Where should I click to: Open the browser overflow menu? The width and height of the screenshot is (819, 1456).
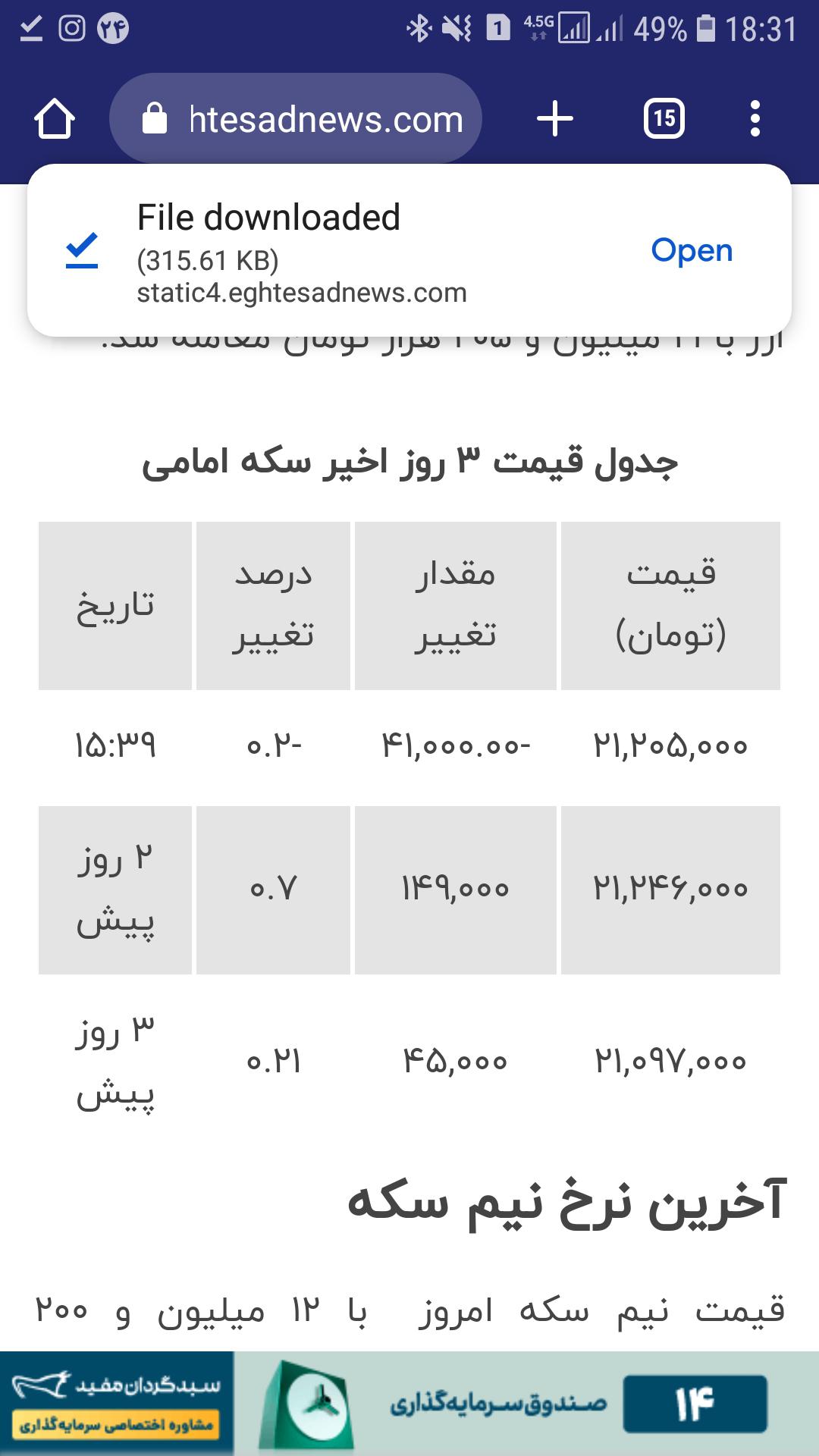click(755, 119)
